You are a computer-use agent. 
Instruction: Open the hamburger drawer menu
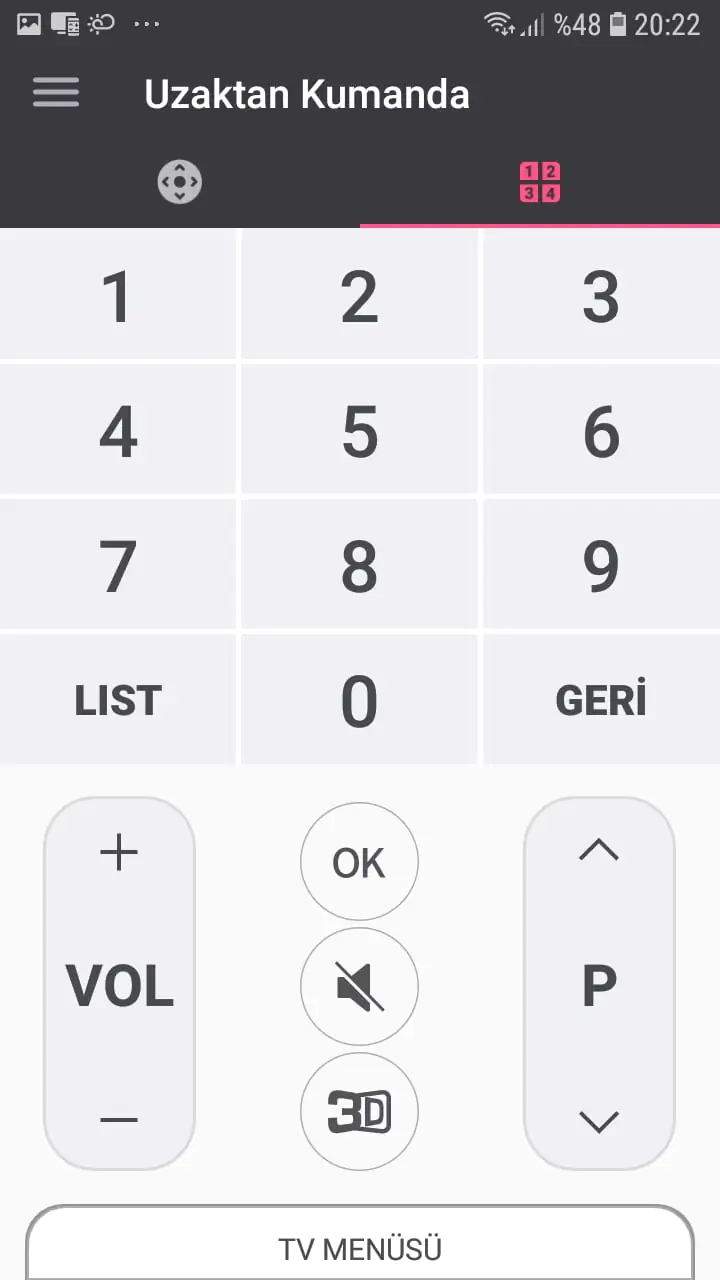(x=56, y=92)
